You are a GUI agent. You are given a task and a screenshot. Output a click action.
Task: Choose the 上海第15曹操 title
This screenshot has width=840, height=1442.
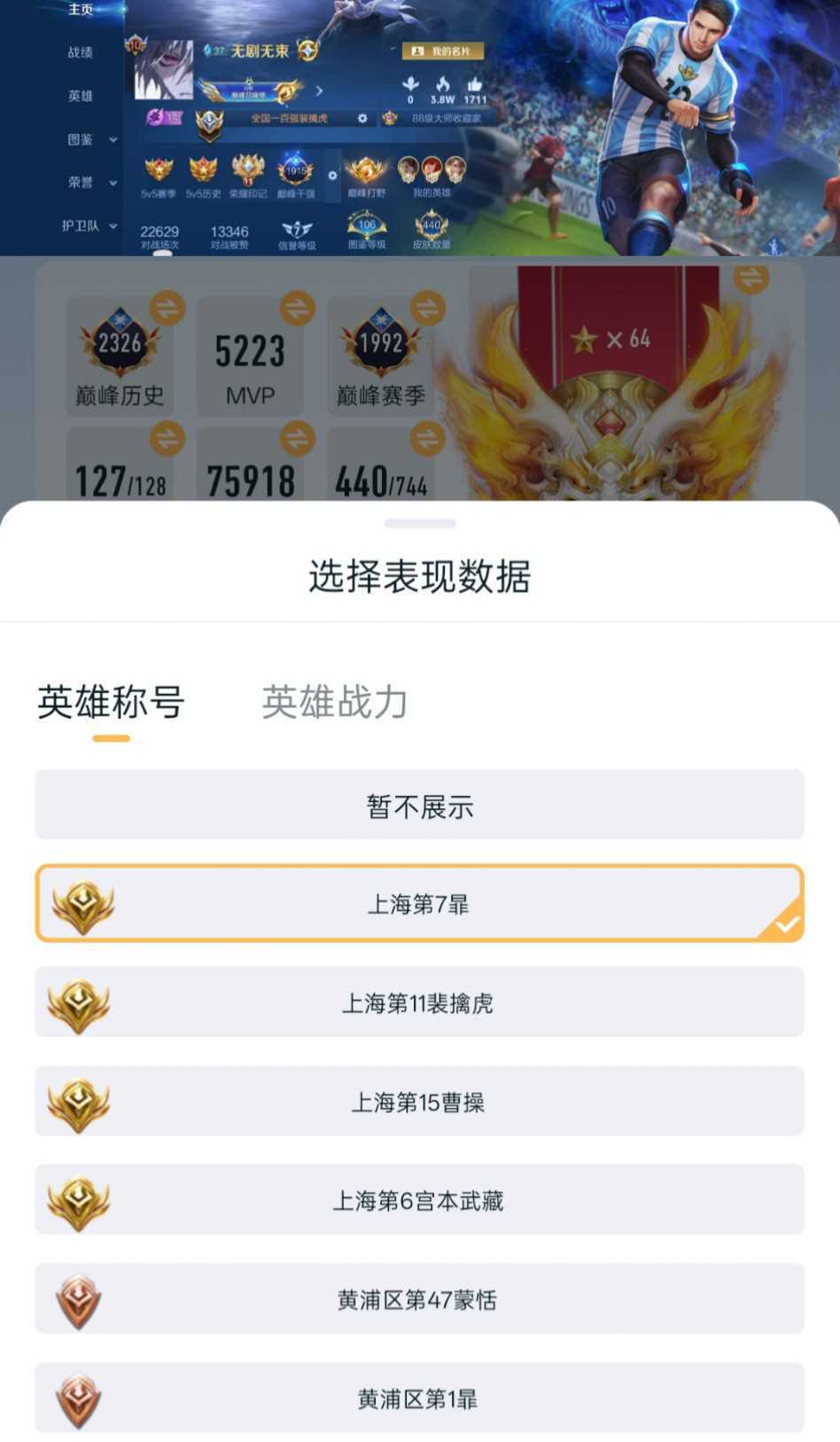click(419, 1102)
